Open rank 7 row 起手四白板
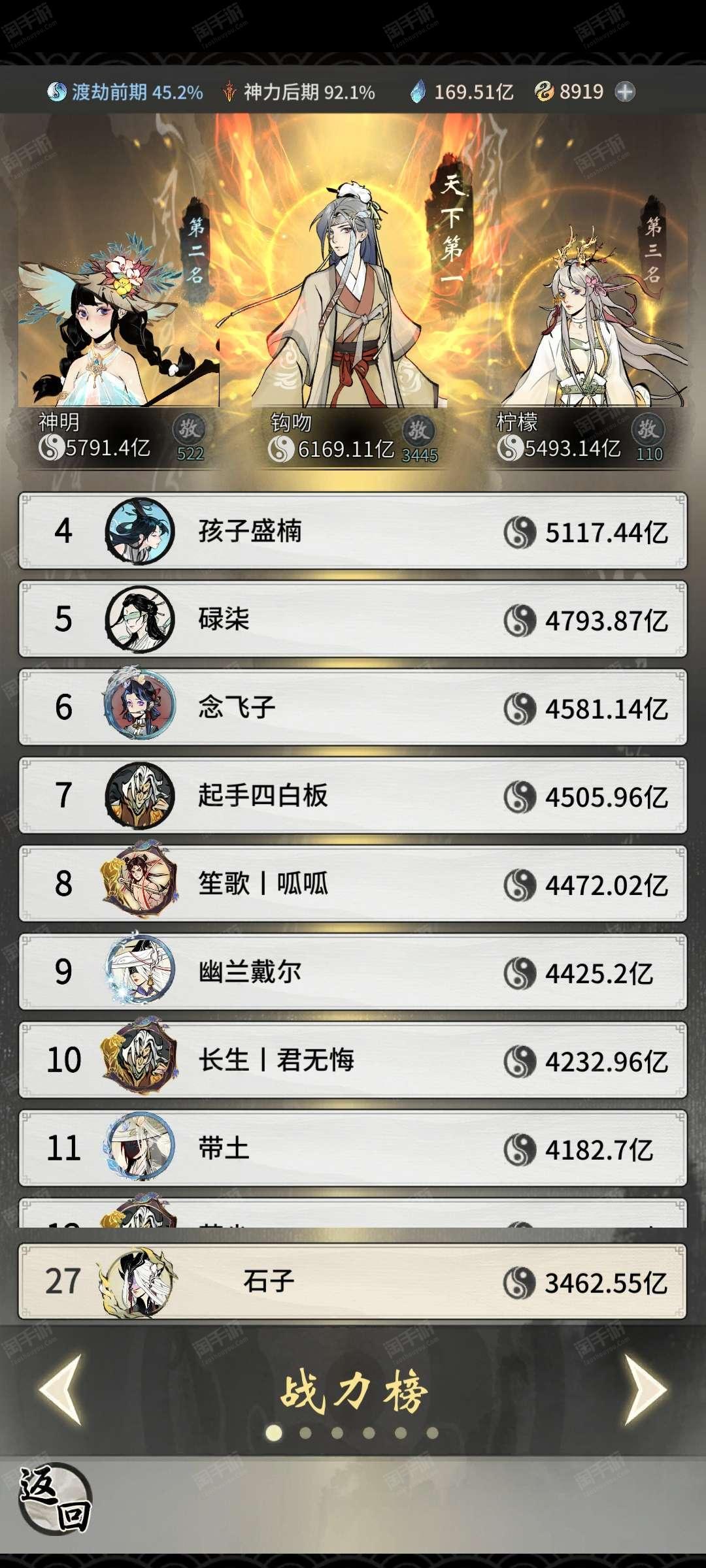706x1568 pixels. [x=353, y=795]
